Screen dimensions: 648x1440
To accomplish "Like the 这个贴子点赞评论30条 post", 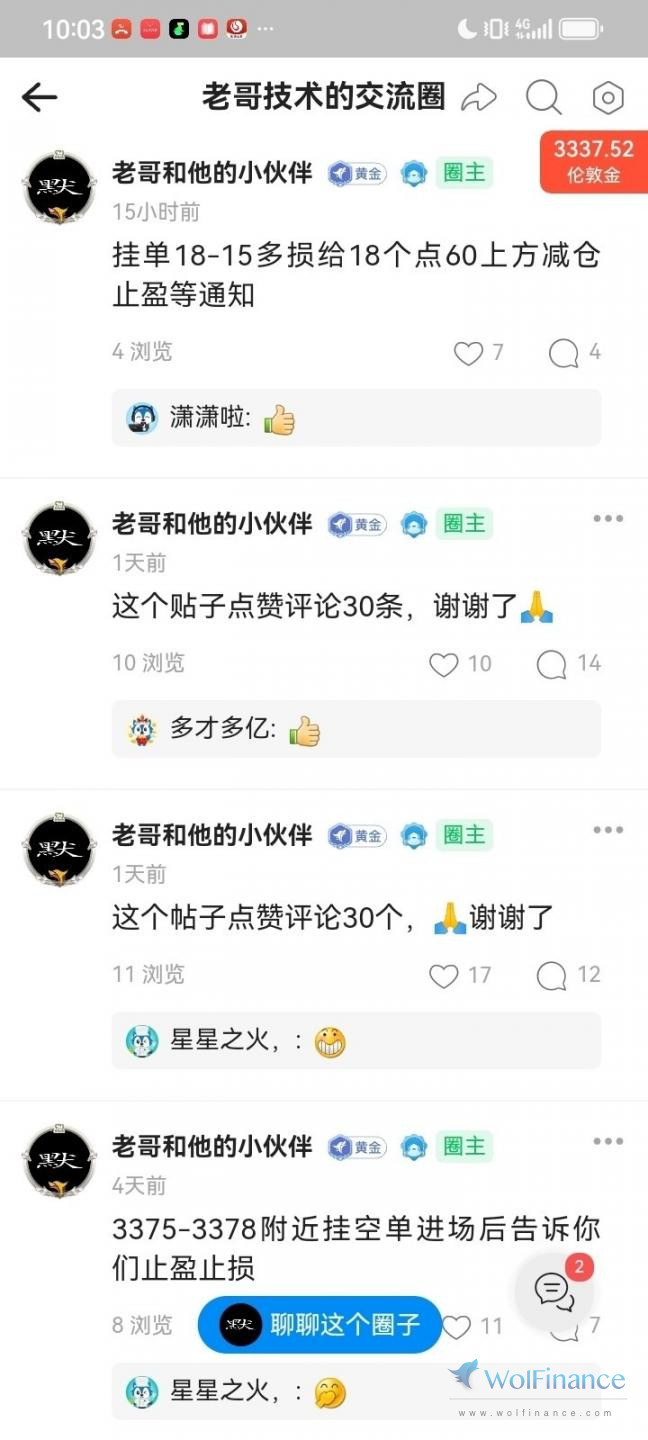I will pyautogui.click(x=460, y=664).
